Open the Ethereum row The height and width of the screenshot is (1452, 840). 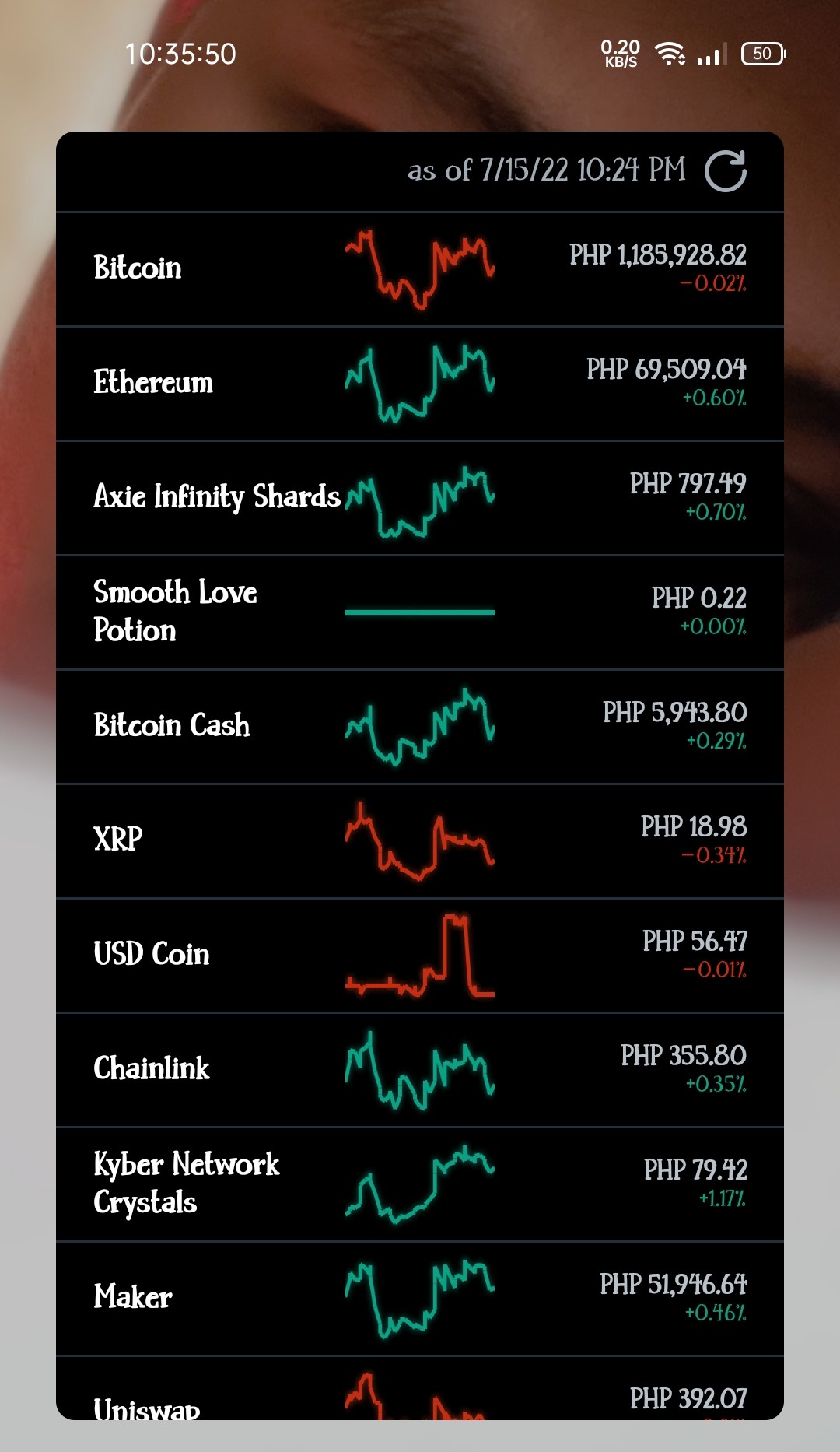[x=420, y=384]
